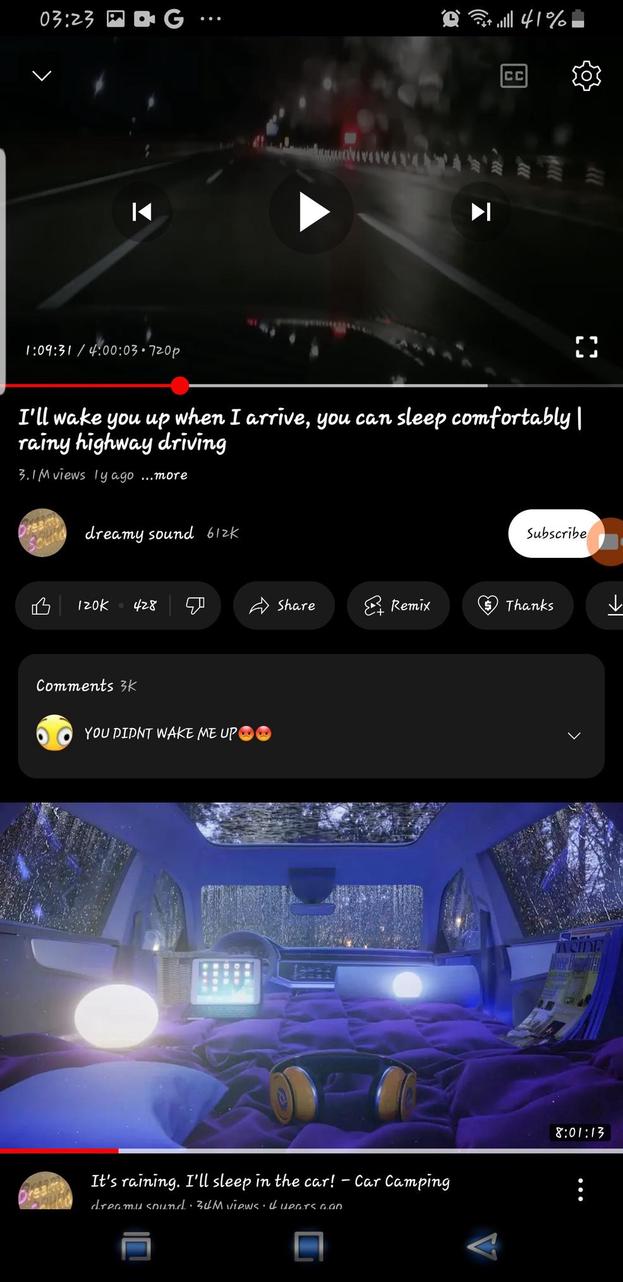The width and height of the screenshot is (623, 1282).
Task: Toggle closed captions
Action: click(514, 76)
